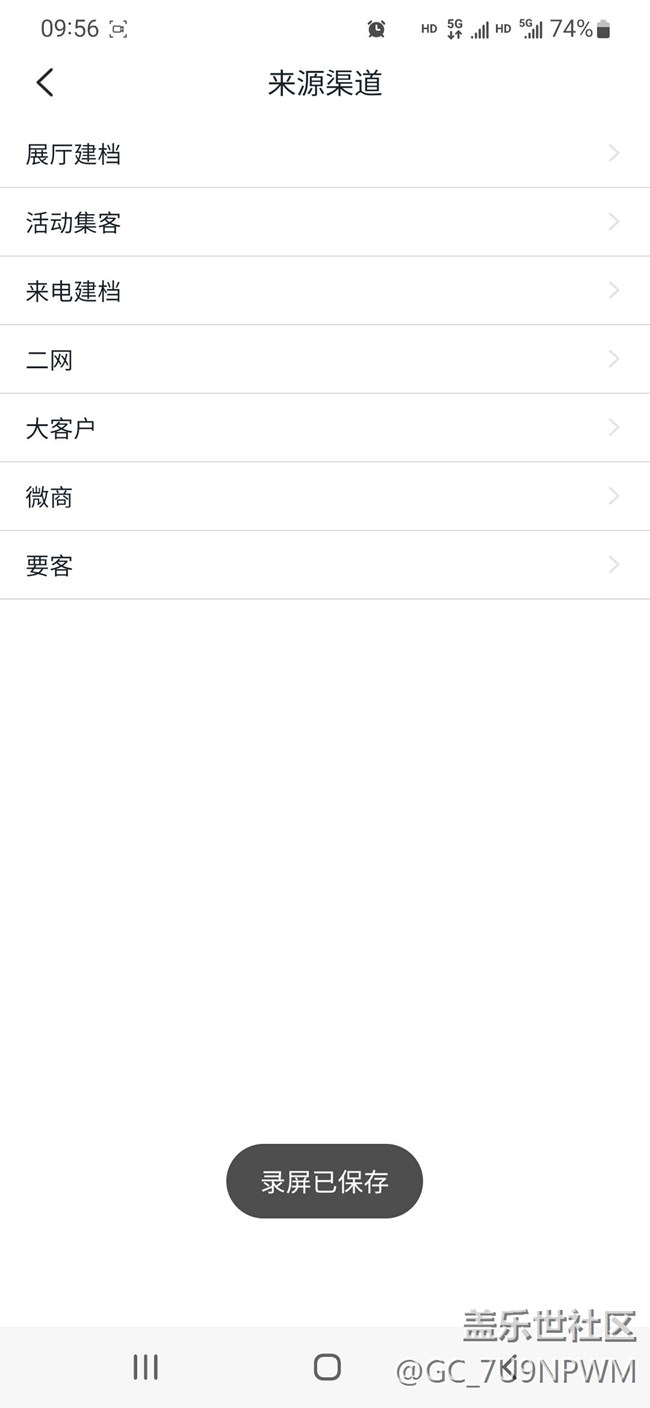Choose 来电建档 as source channel
The width and height of the screenshot is (650, 1408).
(x=325, y=291)
